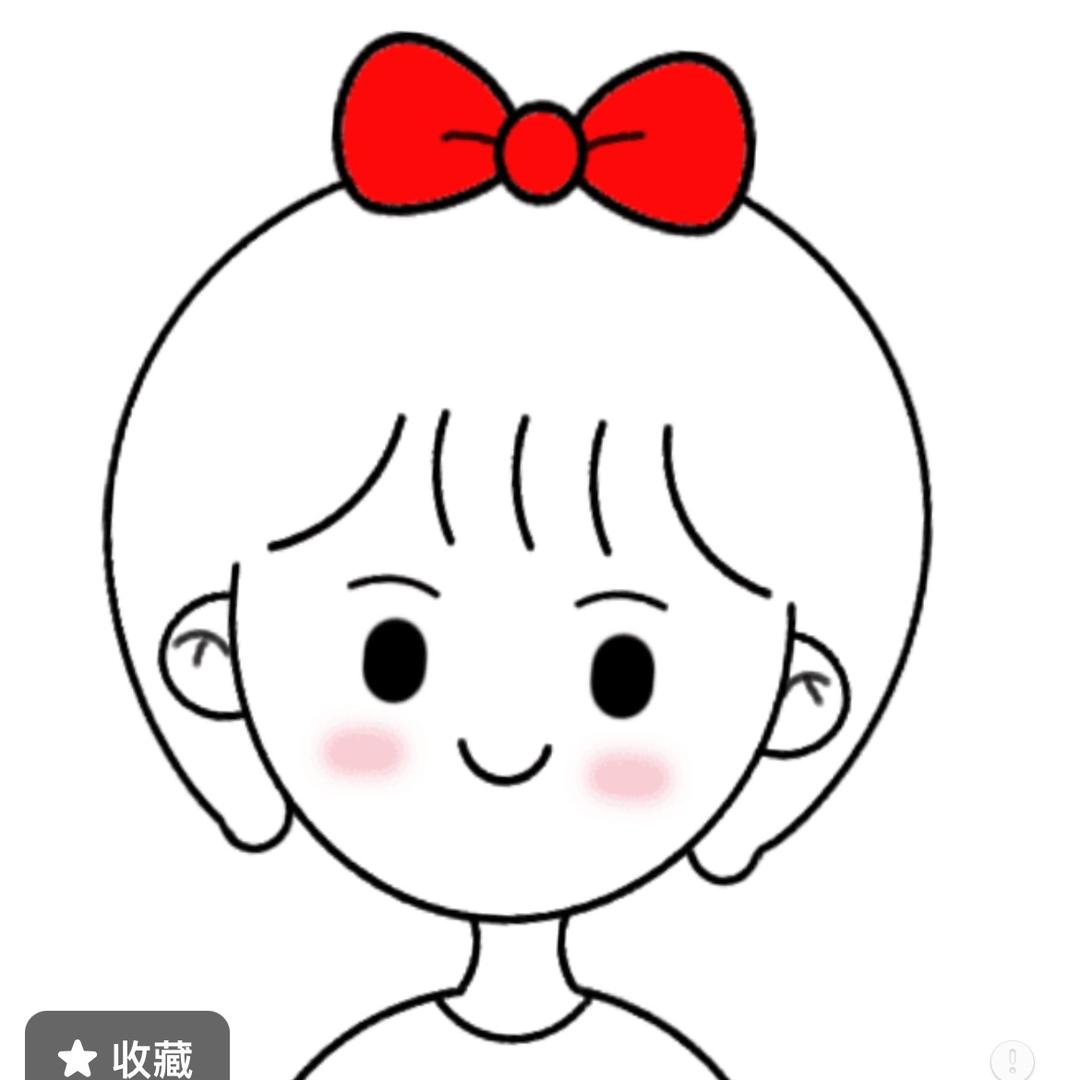Tap the 收藏 favorite button
The width and height of the screenshot is (1080, 1080).
point(127,1052)
